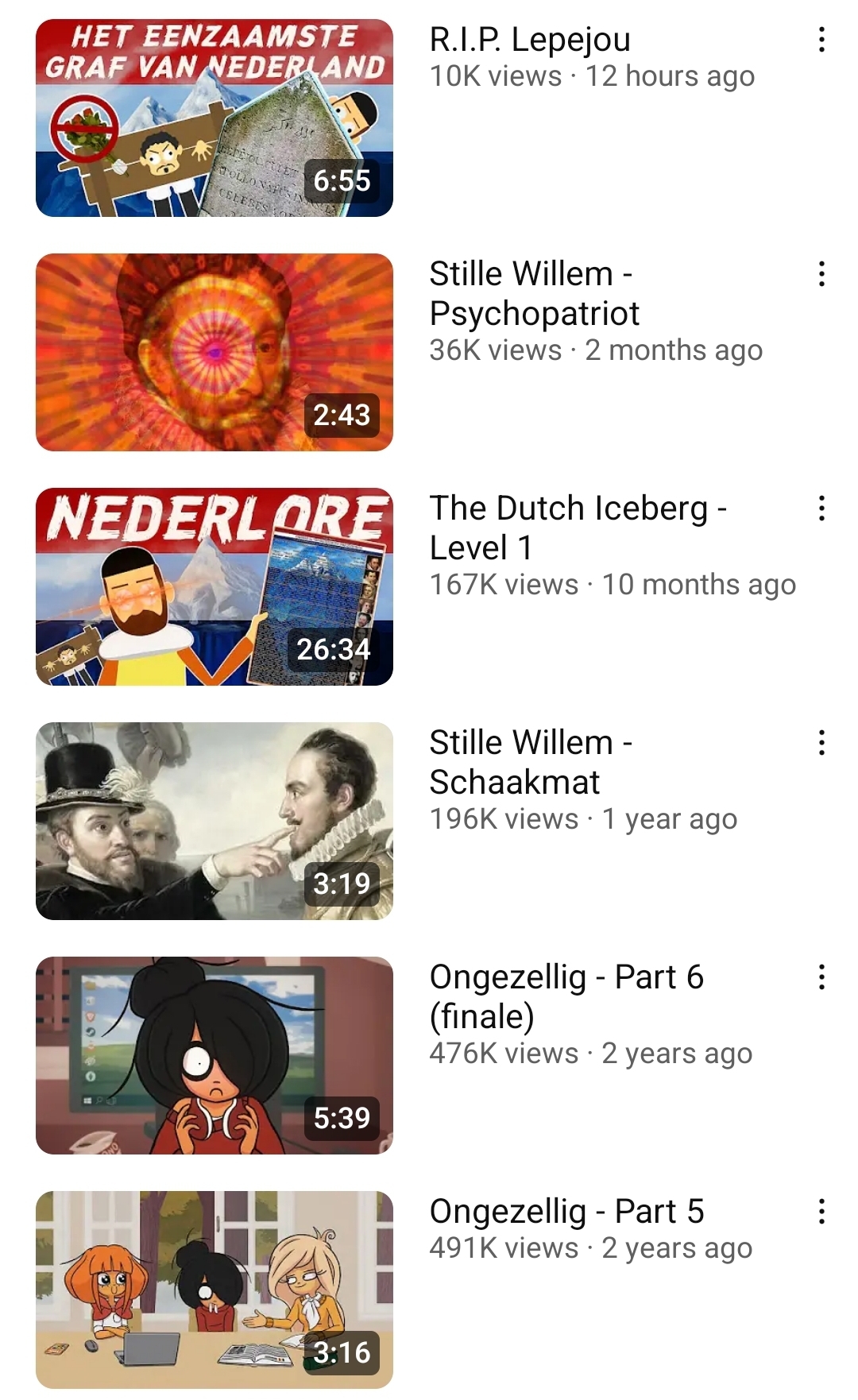Play Stille Willem - Psychopatriot video thumbnail
This screenshot has height=1400, width=858.
tap(214, 352)
